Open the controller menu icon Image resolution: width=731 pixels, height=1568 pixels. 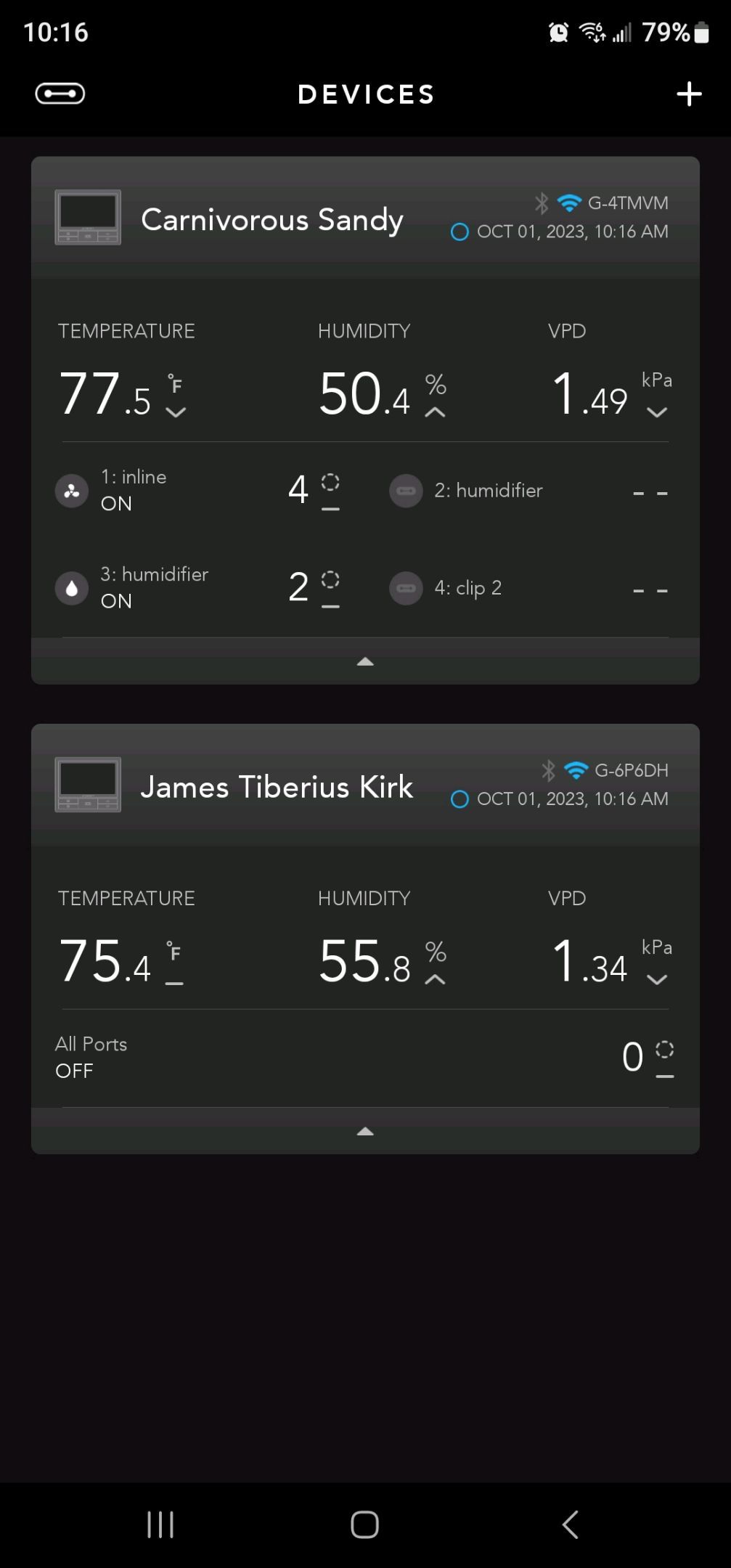(x=60, y=94)
